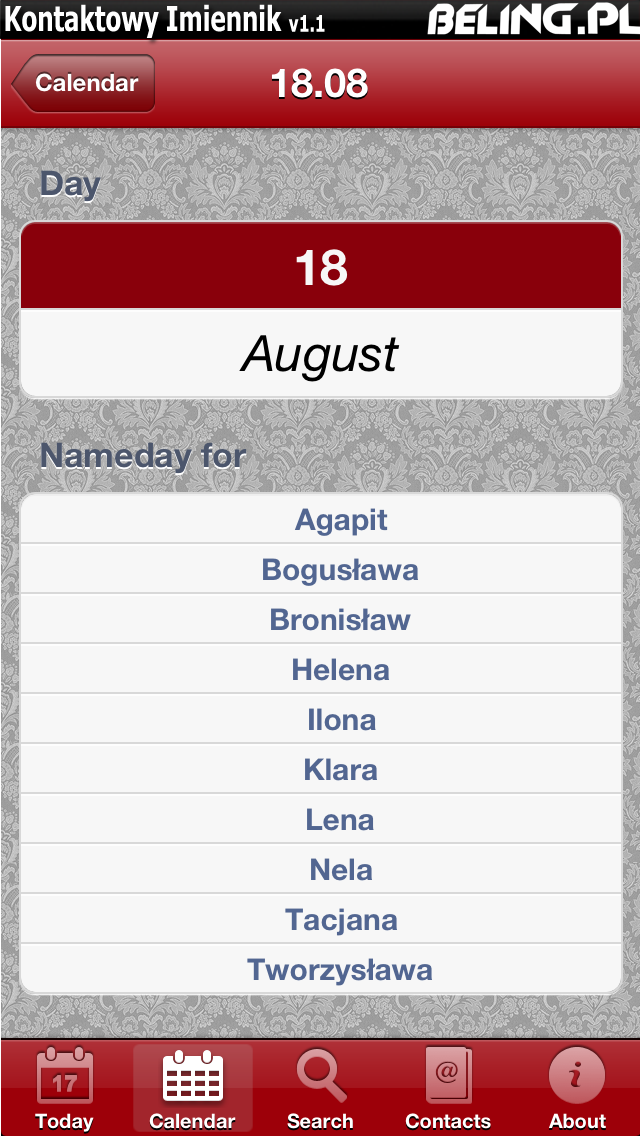Image resolution: width=640 pixels, height=1136 pixels.
Task: Switch to the Search tab
Action: [x=320, y=1089]
